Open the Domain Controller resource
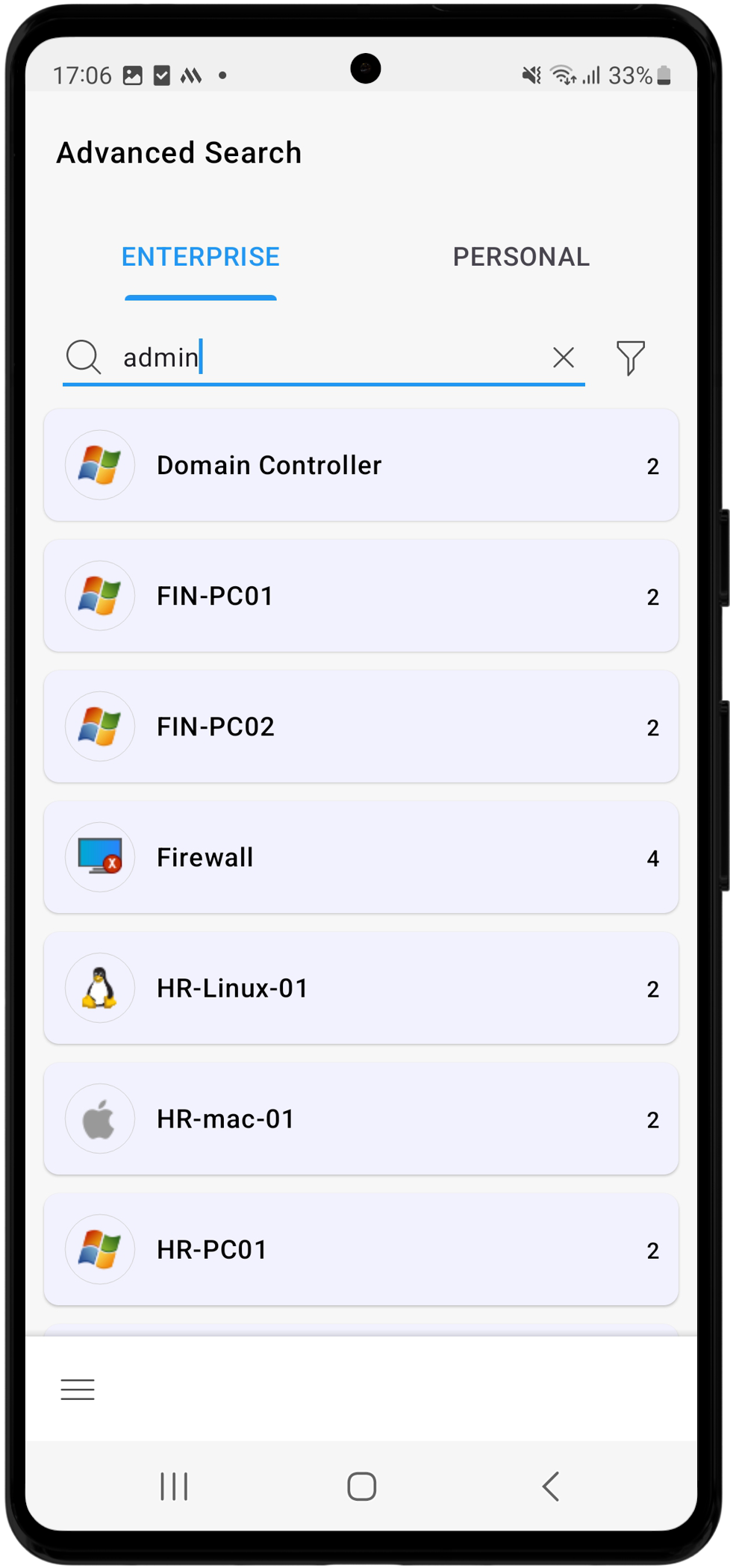 tap(361, 465)
